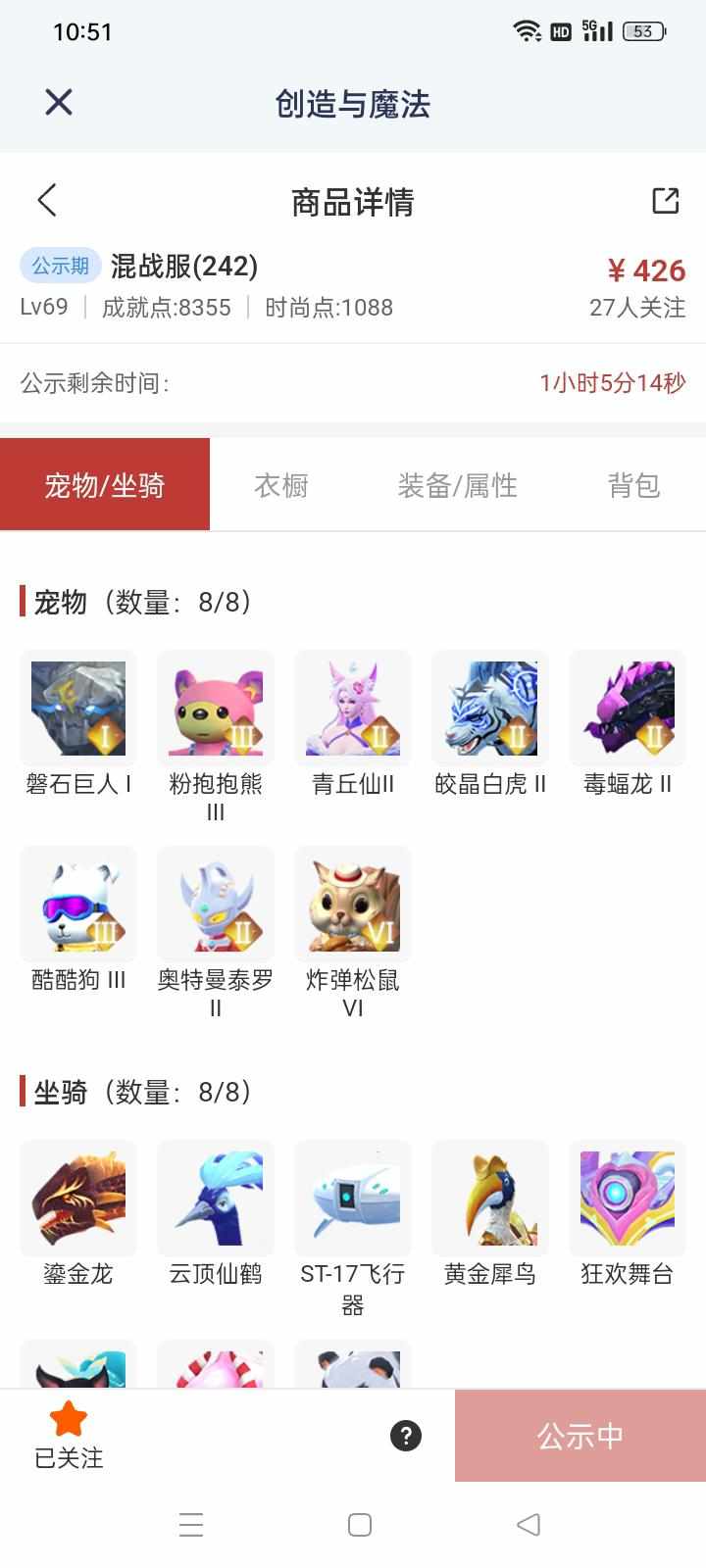
Task: Share this listing via the share icon
Action: (x=666, y=200)
